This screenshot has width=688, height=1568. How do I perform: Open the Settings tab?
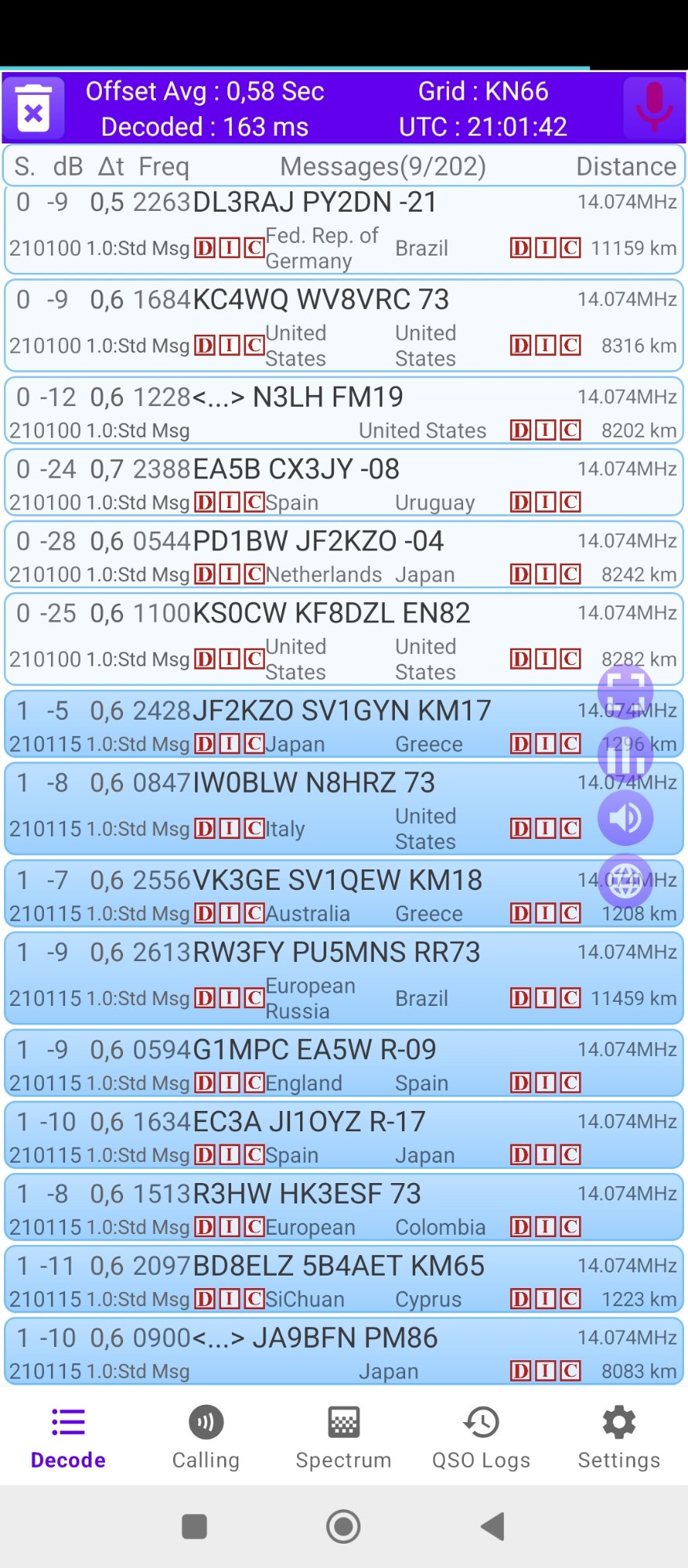(x=619, y=1437)
